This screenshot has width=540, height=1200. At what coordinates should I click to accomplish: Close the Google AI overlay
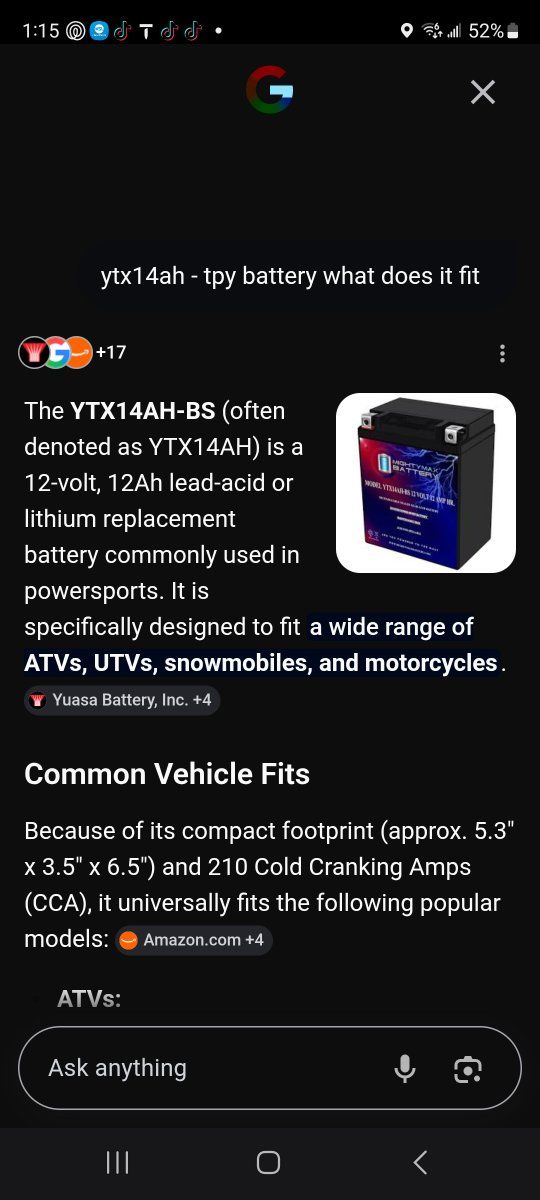[x=483, y=92]
